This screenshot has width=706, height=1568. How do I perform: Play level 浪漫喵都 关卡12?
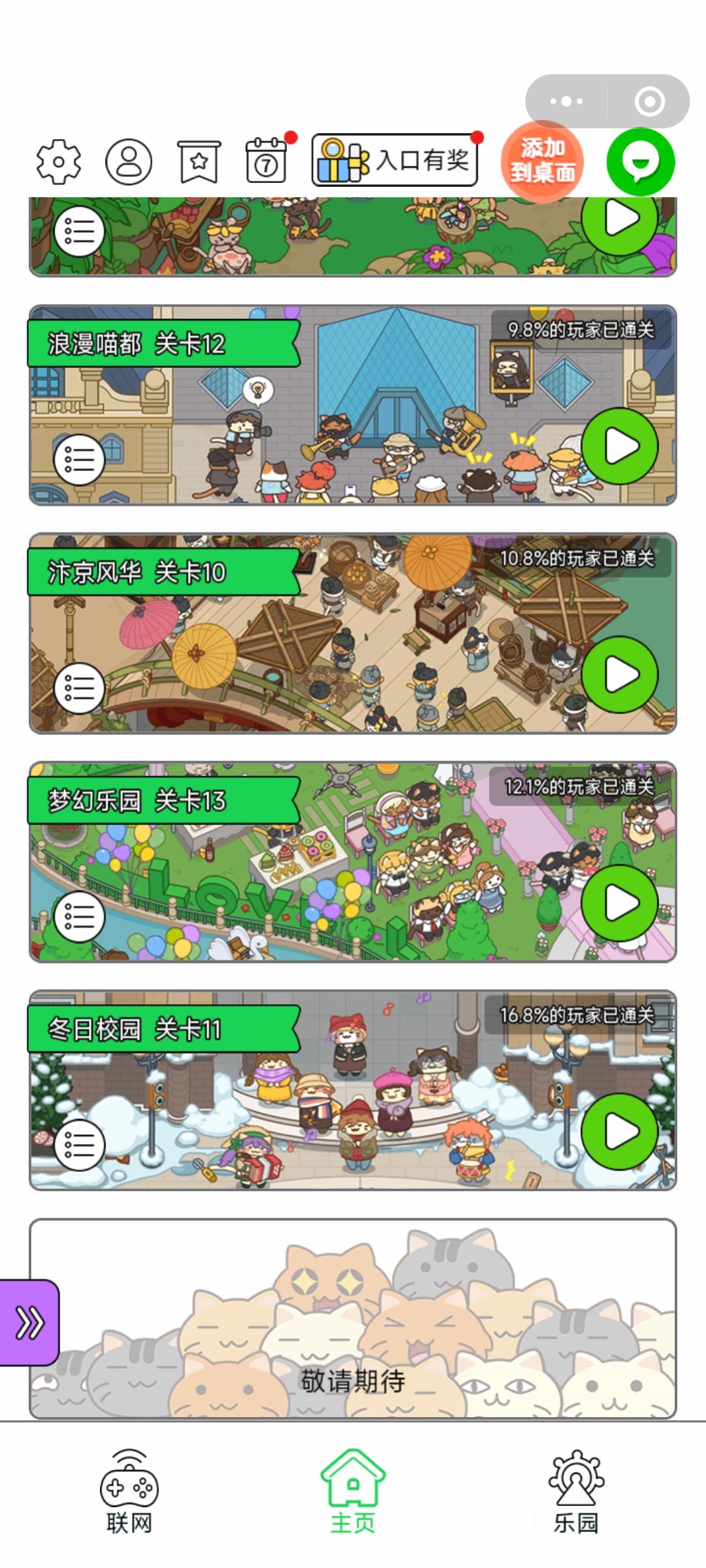click(620, 446)
